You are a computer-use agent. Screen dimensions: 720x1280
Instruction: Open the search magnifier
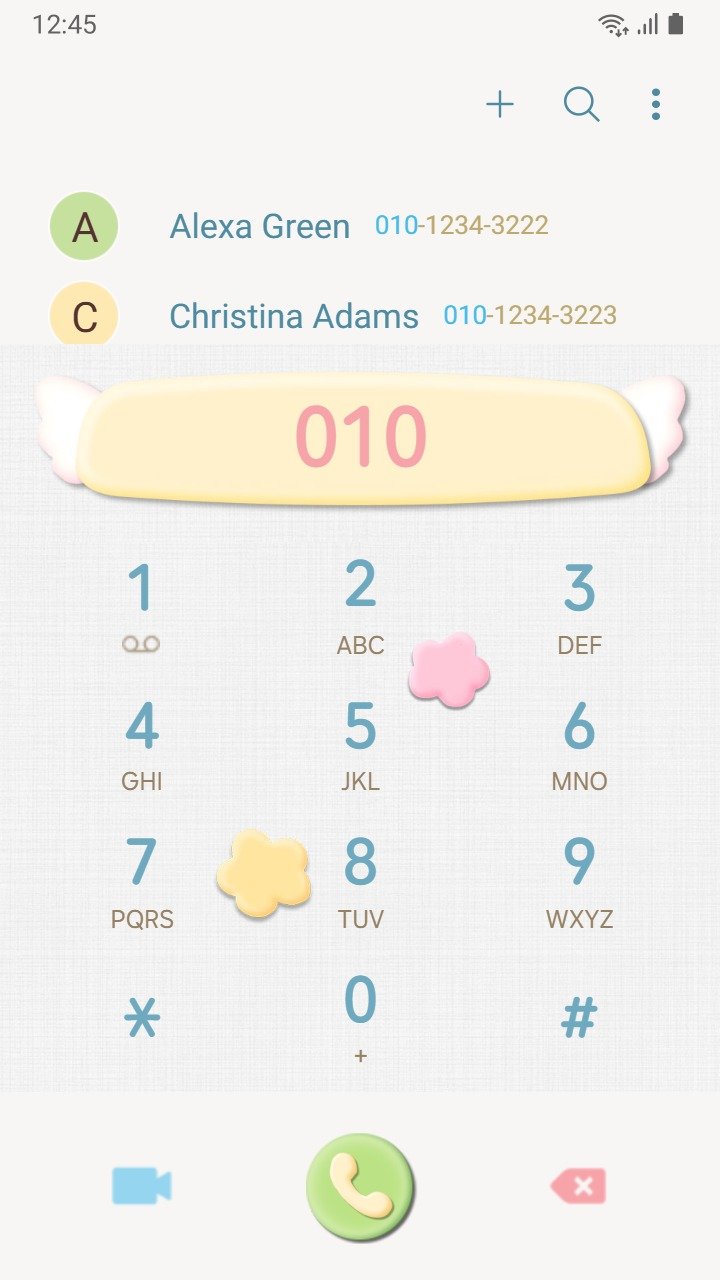581,104
